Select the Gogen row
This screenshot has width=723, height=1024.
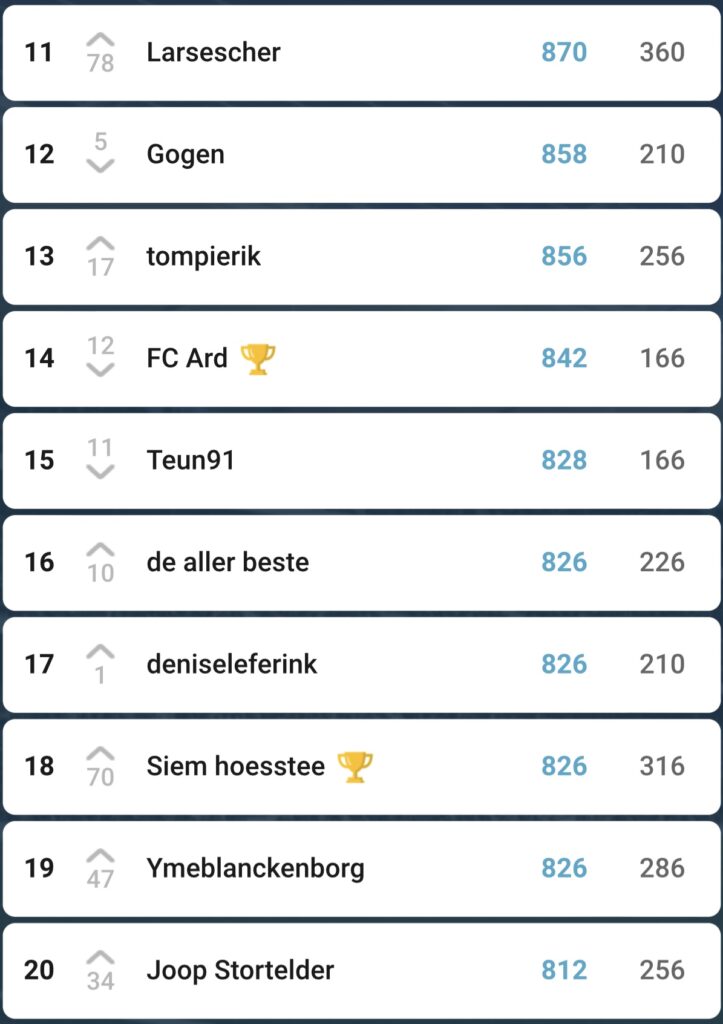pos(361,155)
